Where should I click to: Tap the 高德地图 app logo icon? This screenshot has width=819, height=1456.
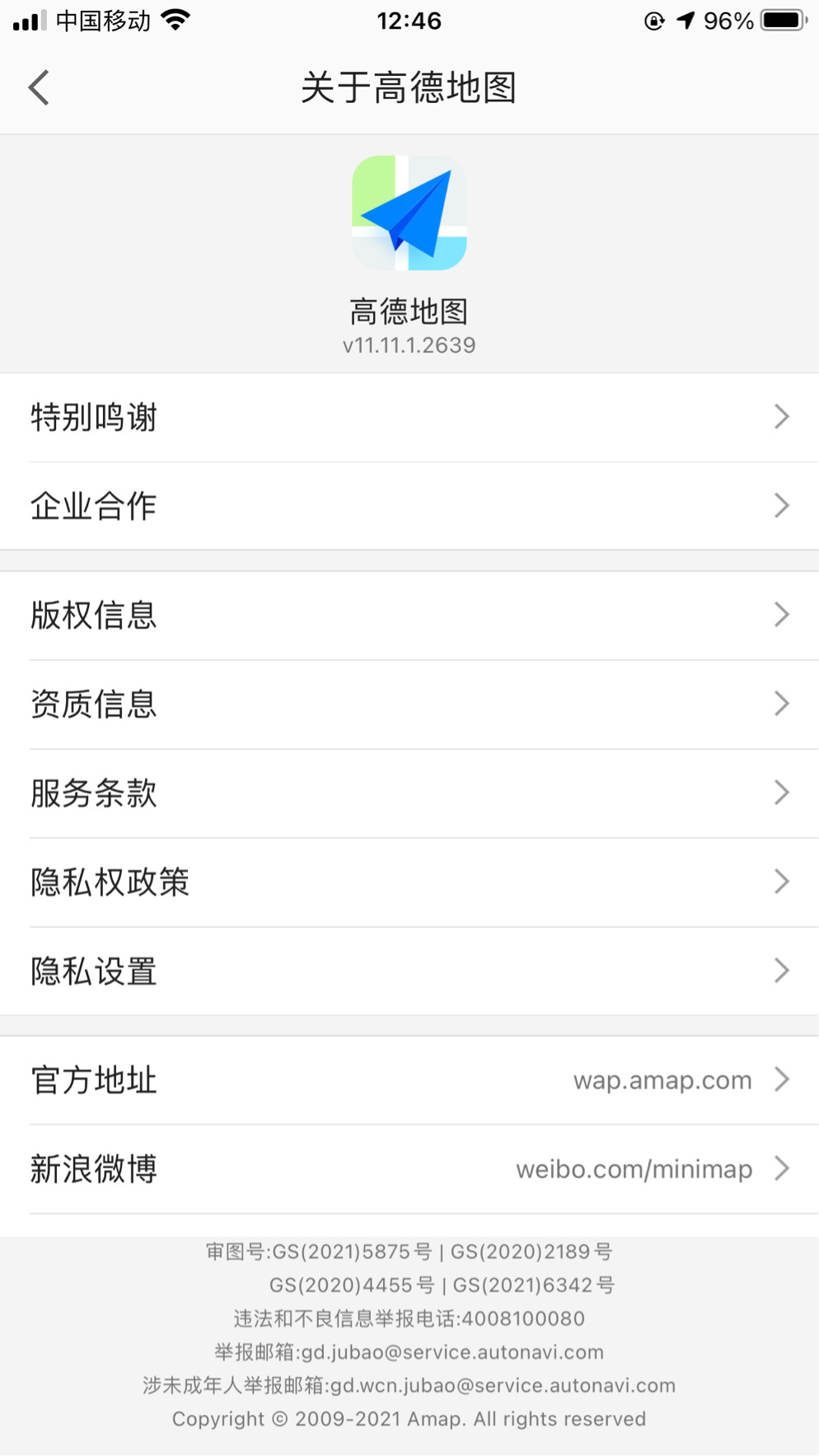(x=409, y=213)
